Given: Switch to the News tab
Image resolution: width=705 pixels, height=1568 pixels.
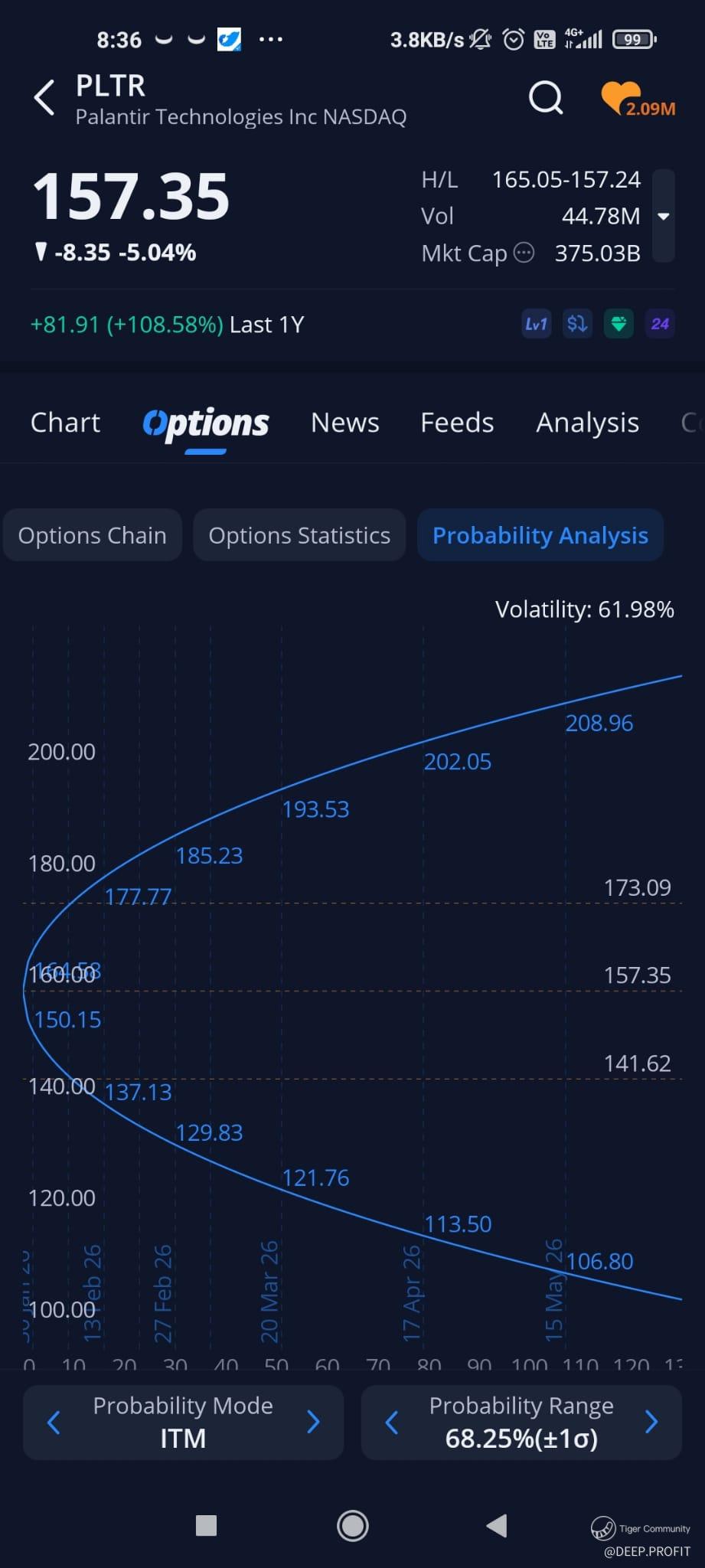Looking at the screenshot, I should [344, 423].
